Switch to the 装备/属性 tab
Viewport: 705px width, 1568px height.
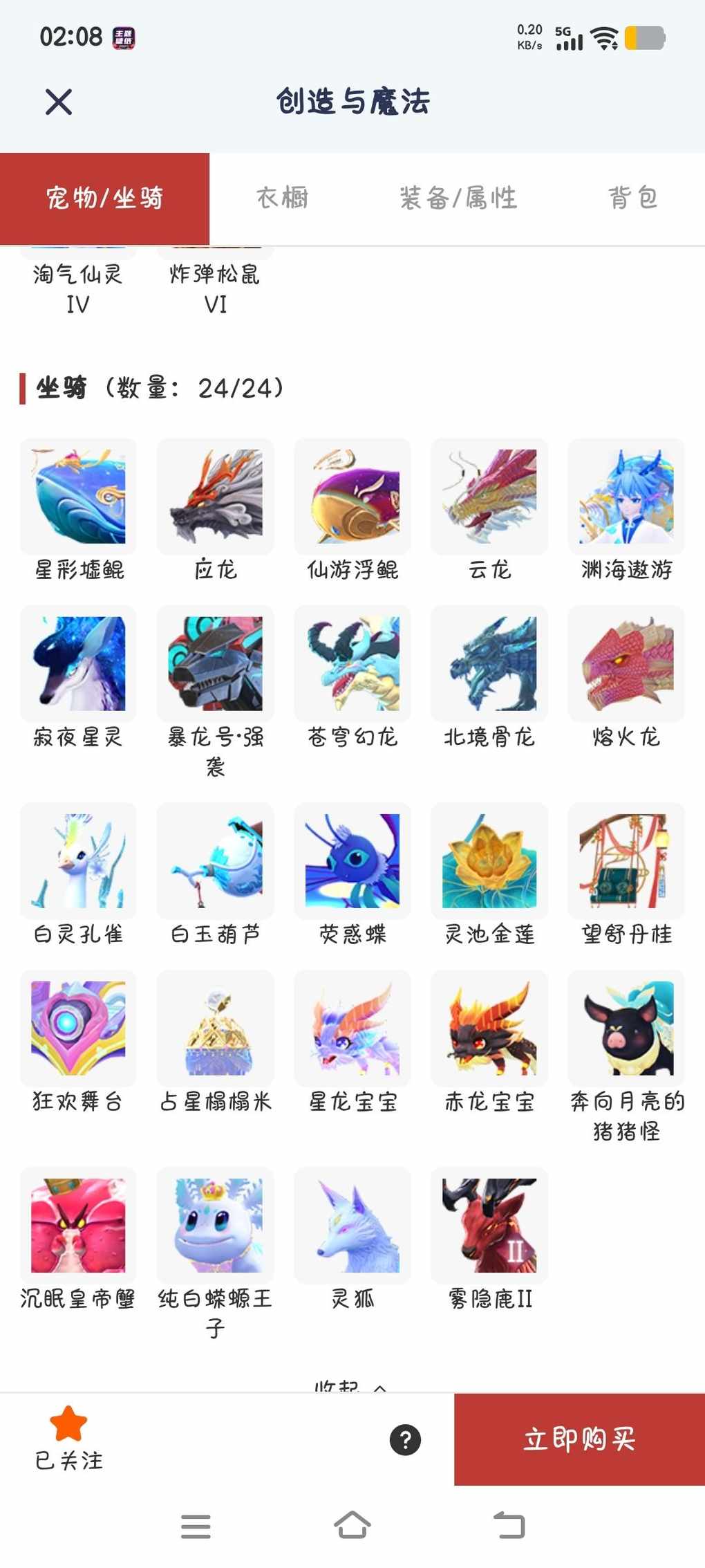coord(458,199)
